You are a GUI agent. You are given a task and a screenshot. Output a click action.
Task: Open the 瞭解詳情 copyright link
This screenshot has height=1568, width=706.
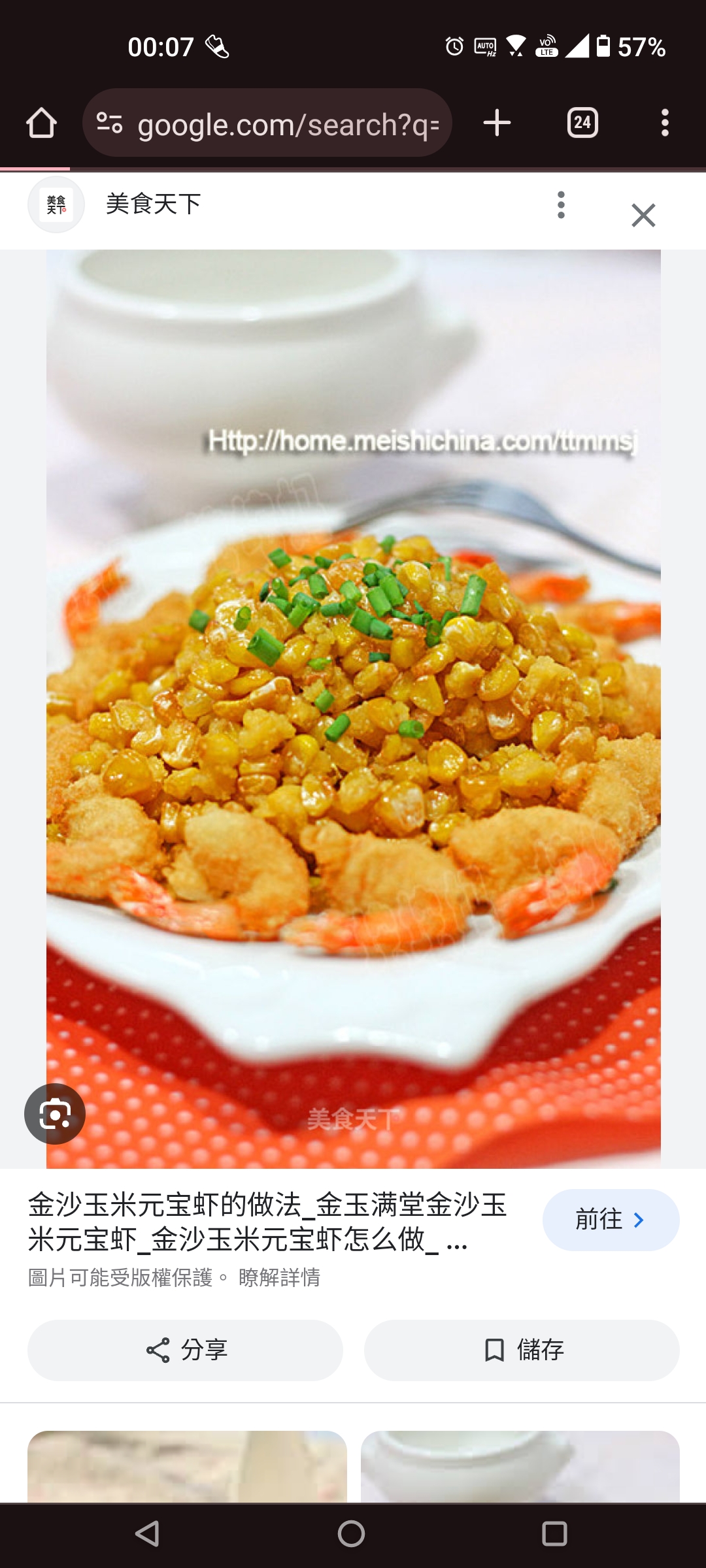click(279, 1277)
